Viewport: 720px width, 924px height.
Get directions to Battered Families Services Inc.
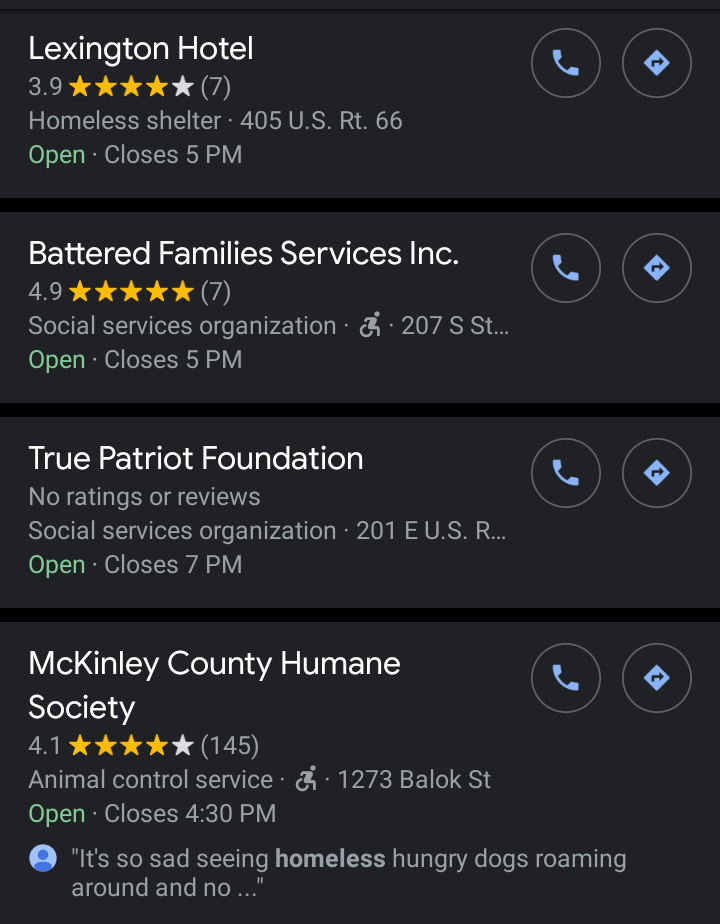[x=657, y=268]
